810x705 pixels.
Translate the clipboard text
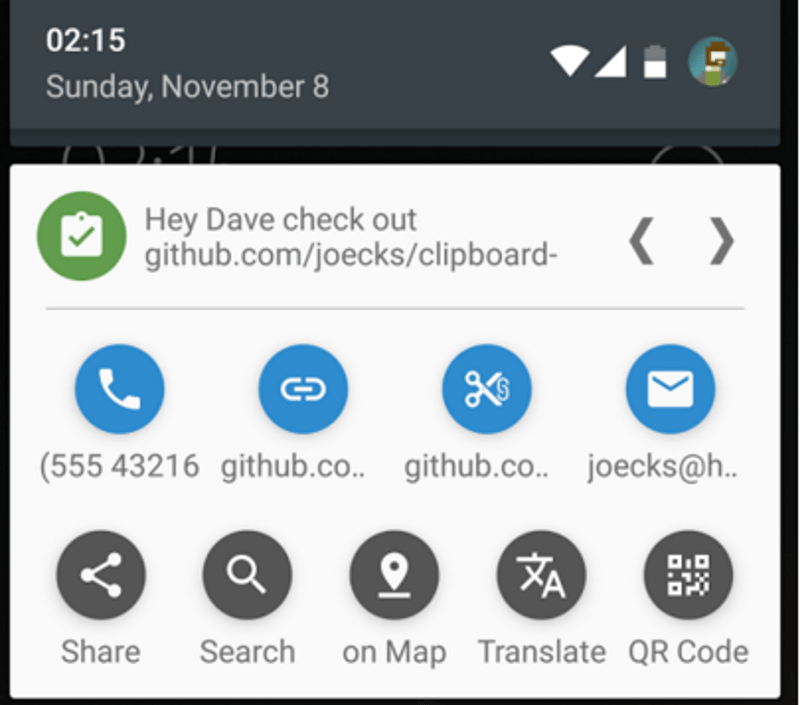click(541, 575)
